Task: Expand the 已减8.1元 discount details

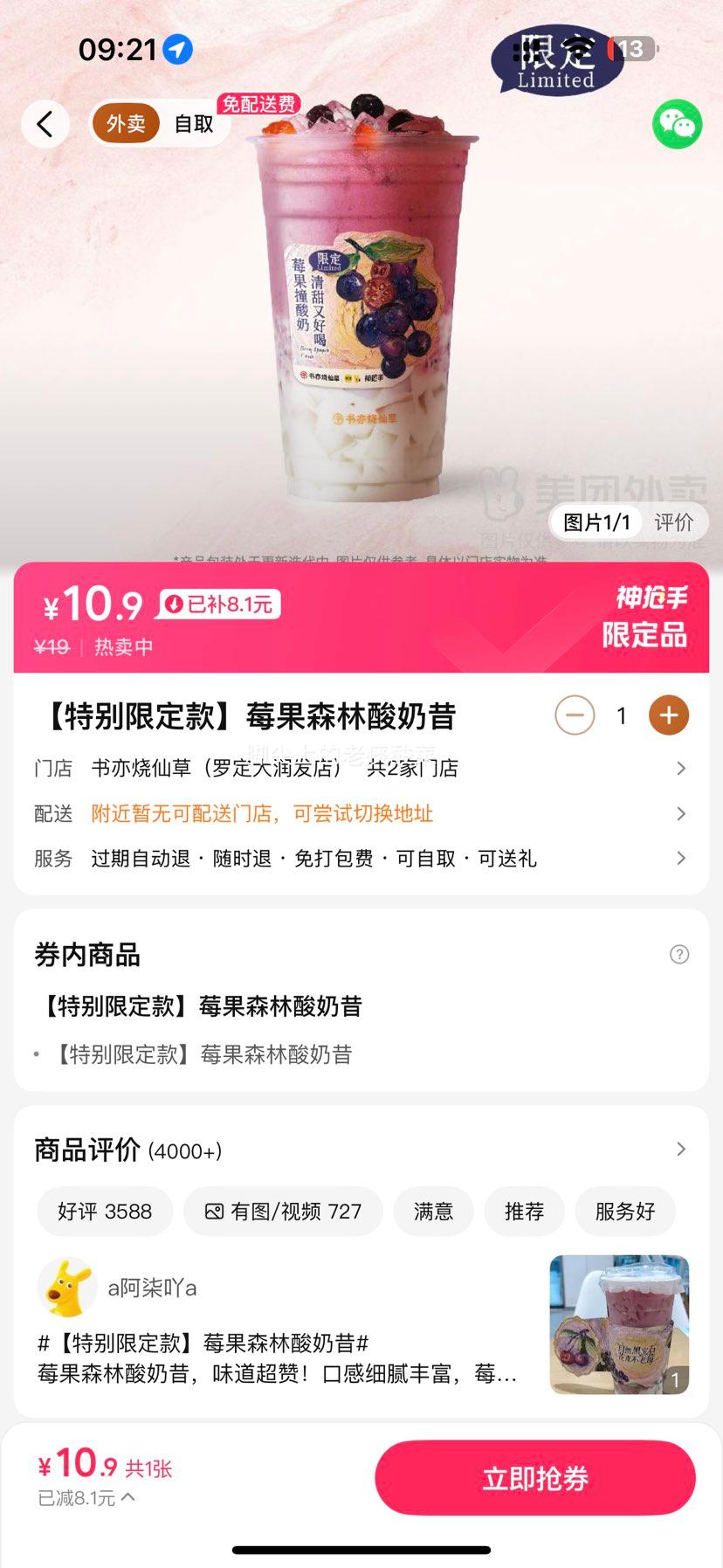Action: pyautogui.click(x=86, y=1498)
